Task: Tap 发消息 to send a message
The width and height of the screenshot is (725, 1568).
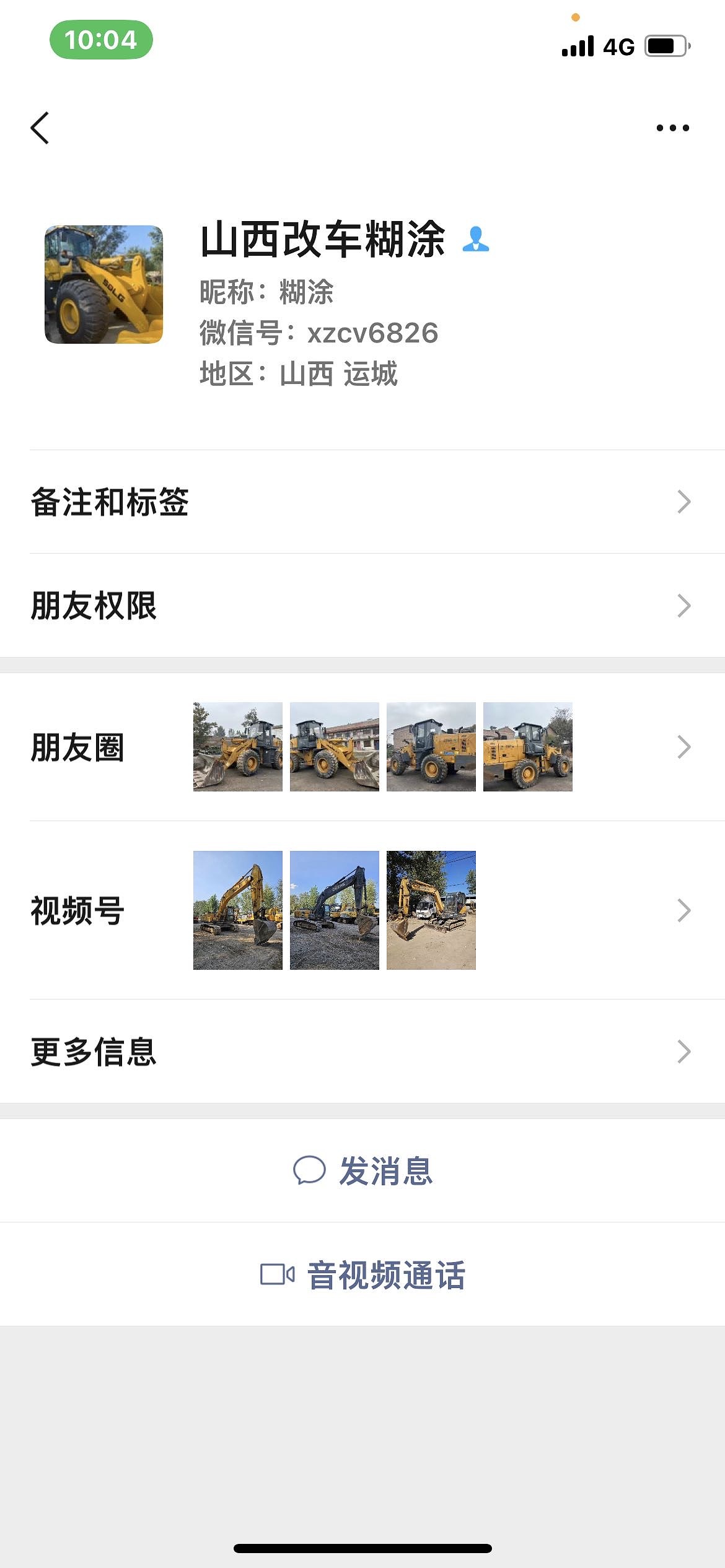Action: point(362,1170)
